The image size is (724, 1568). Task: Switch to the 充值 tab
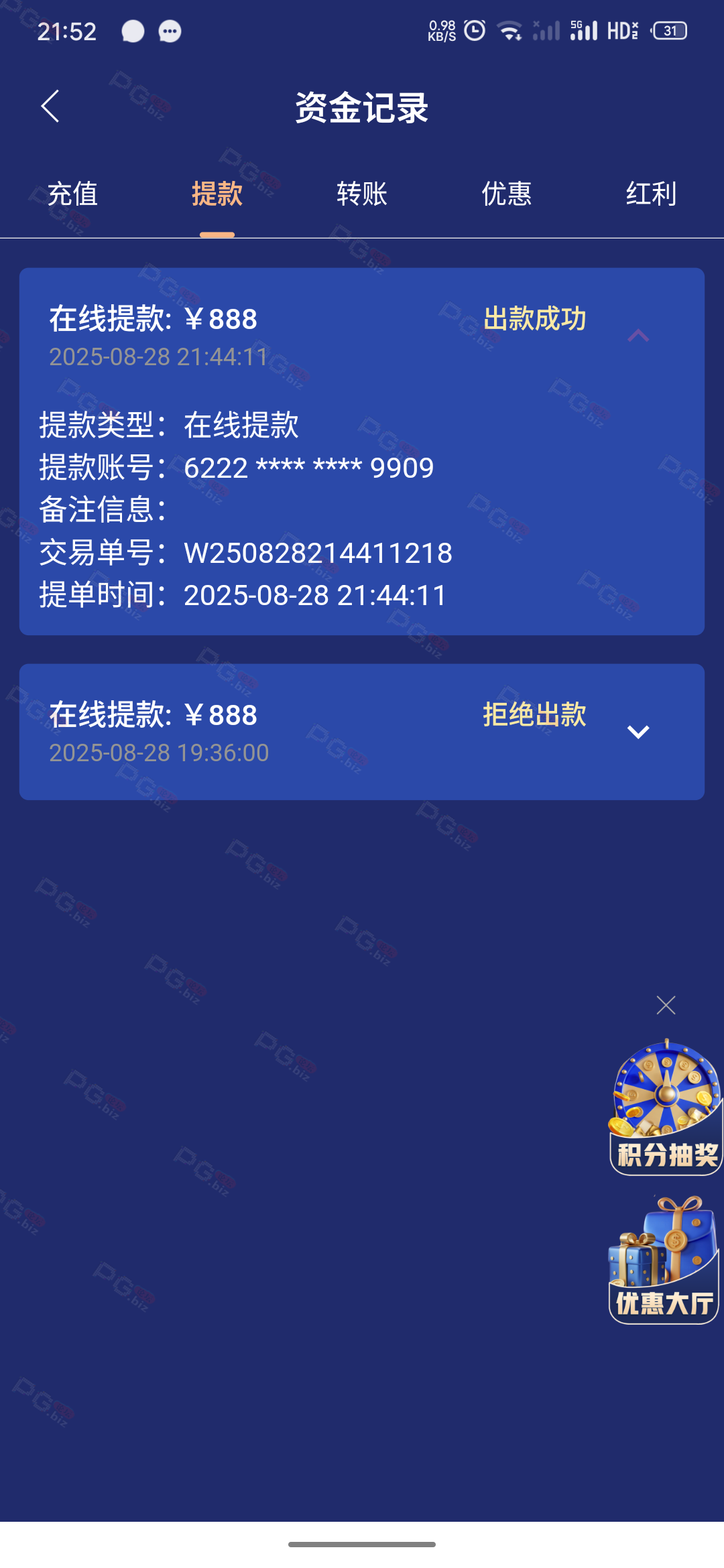[72, 194]
